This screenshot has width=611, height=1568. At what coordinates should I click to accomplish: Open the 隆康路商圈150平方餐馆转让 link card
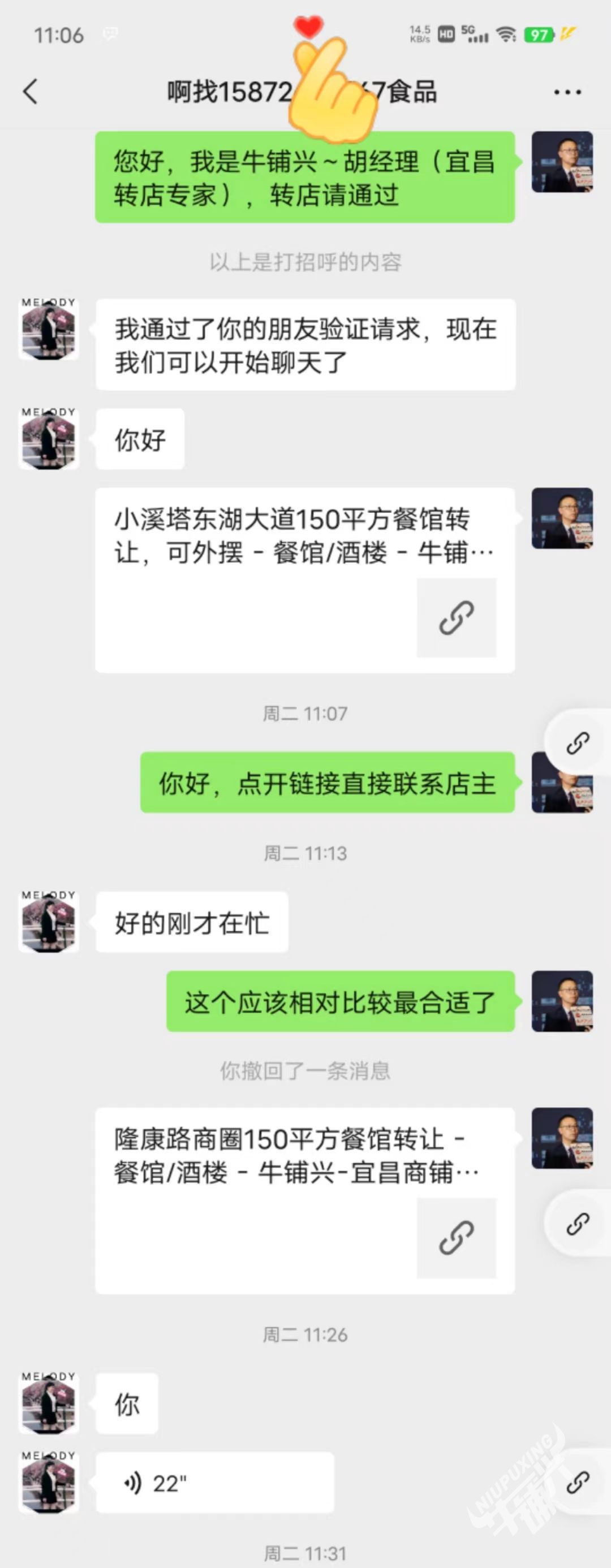click(304, 1199)
